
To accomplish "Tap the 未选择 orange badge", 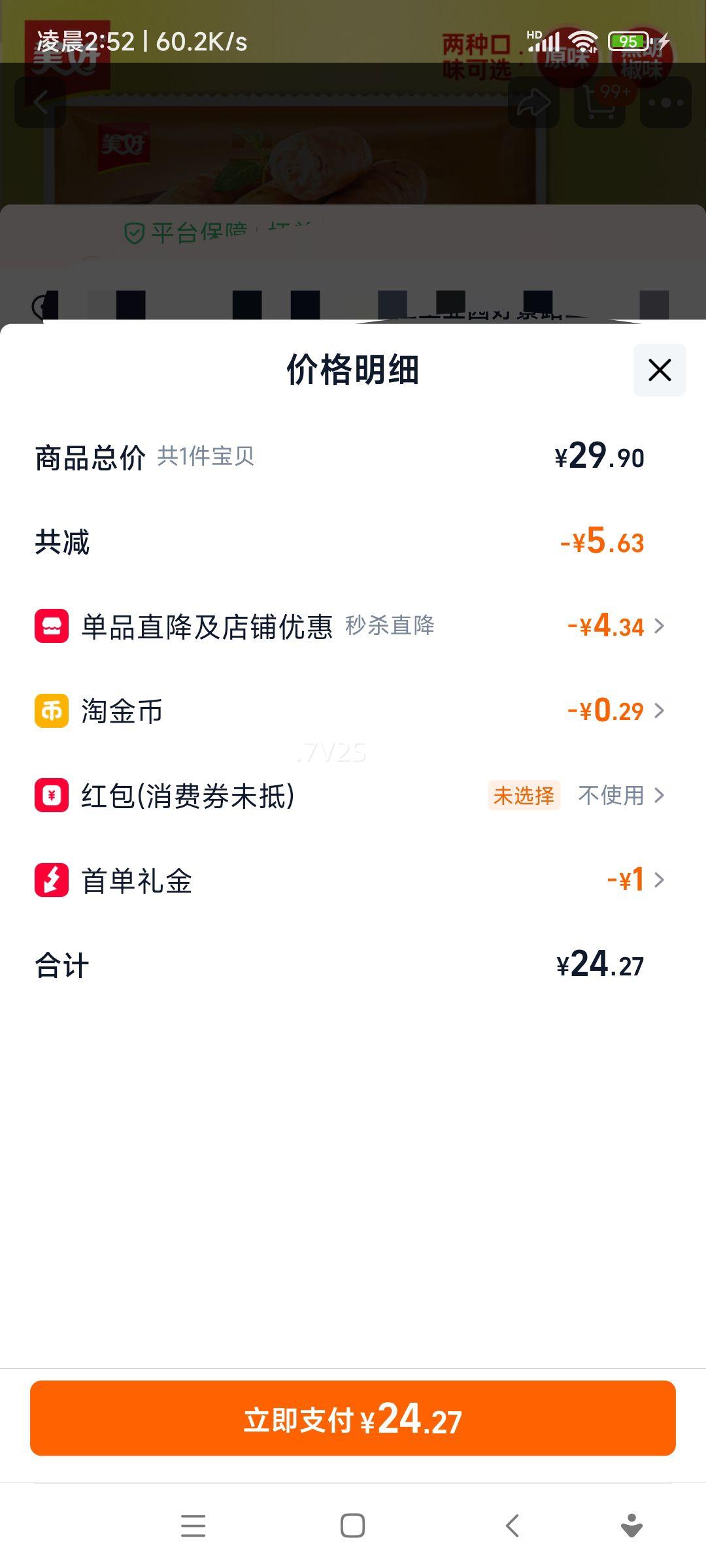I will pos(524,796).
